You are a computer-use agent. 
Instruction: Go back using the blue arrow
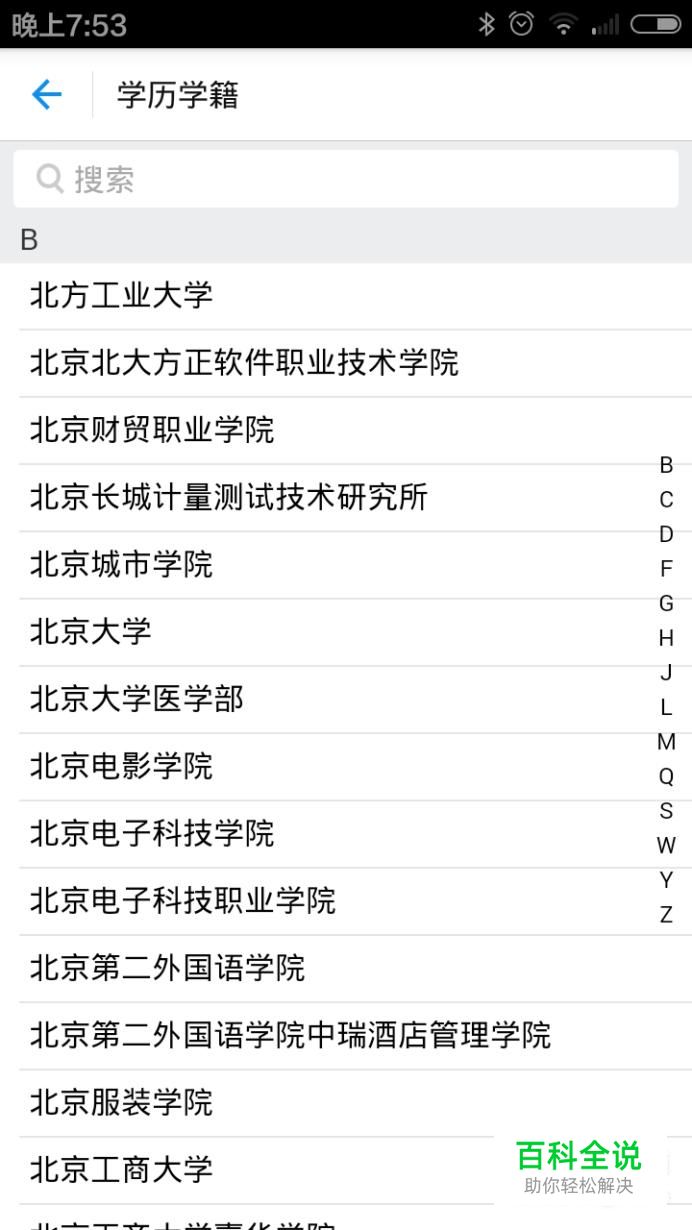[46, 95]
